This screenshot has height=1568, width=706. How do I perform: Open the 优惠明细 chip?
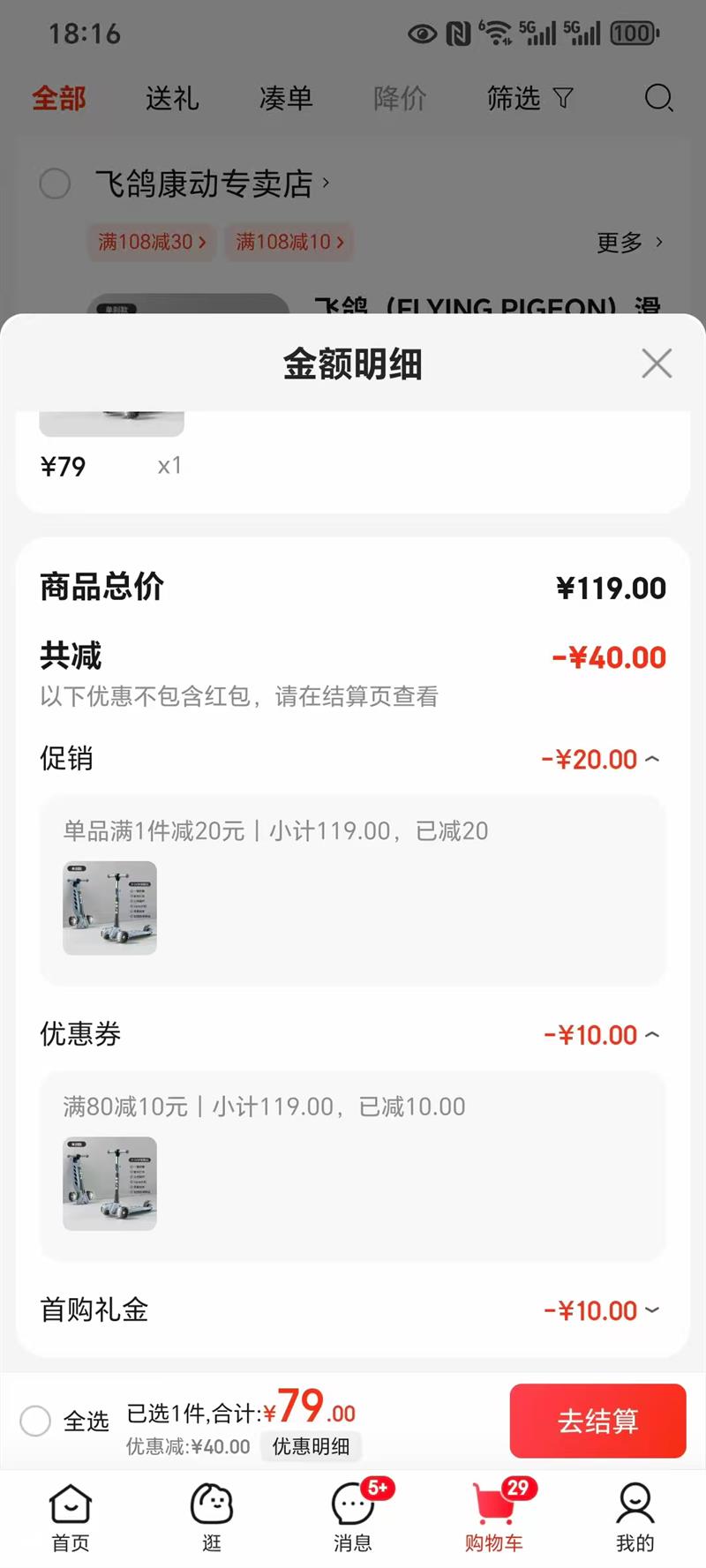coord(311,1446)
